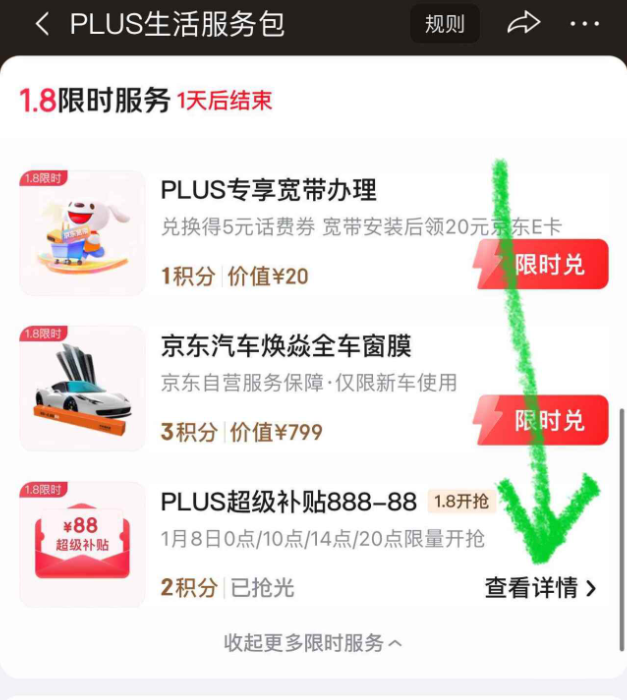Open the three-dot overflow menu
Viewport: 627px width, 700px height.
(585, 25)
